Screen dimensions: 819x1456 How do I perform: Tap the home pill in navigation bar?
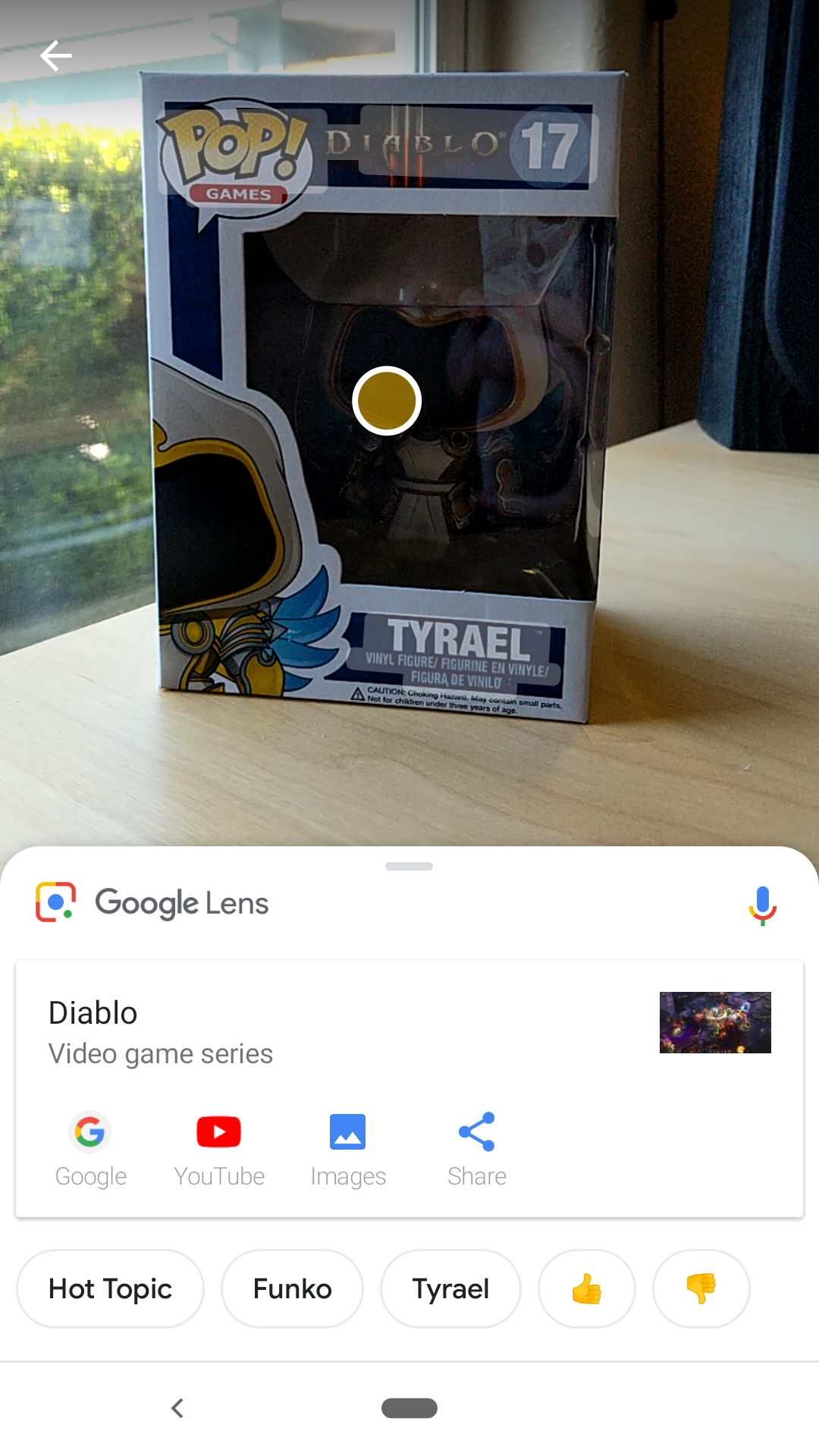pos(409,1407)
